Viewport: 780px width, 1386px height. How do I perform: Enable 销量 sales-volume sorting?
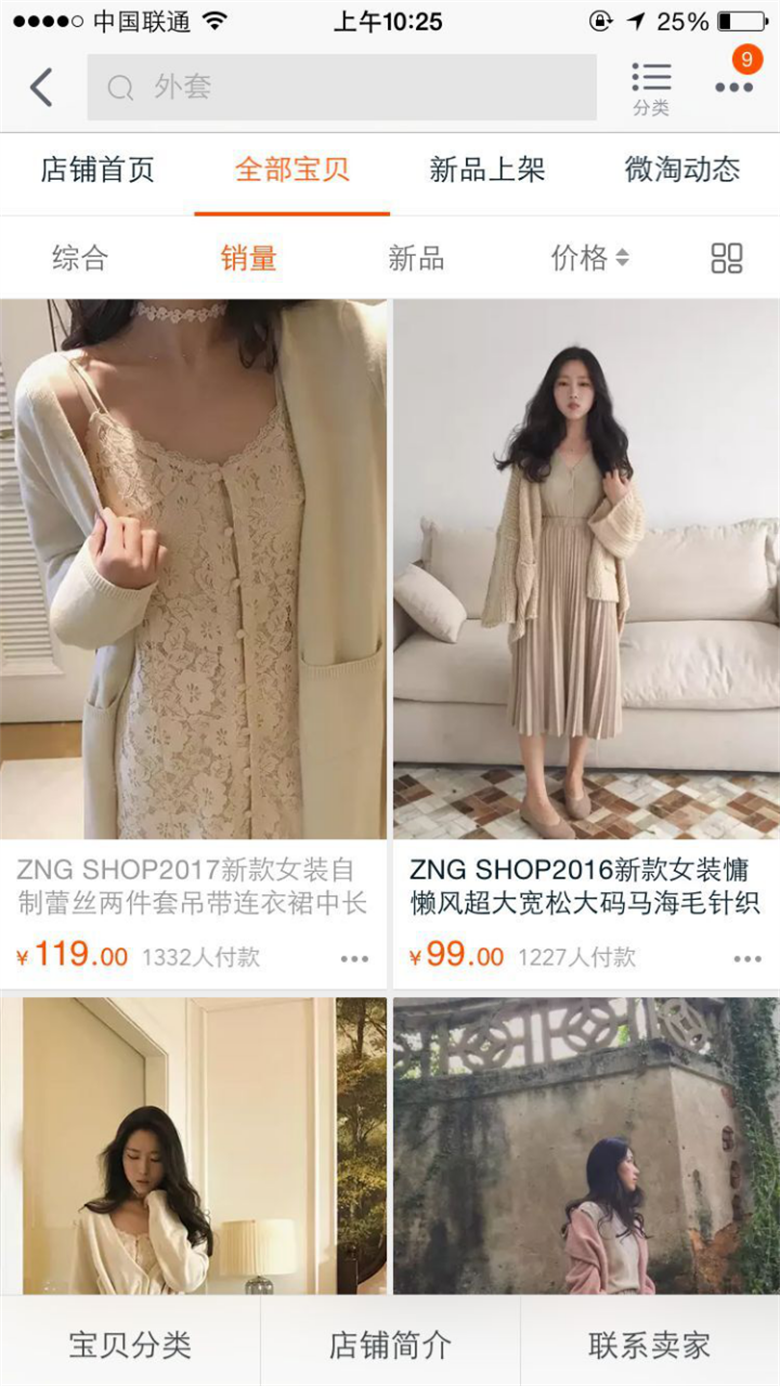[x=247, y=257]
